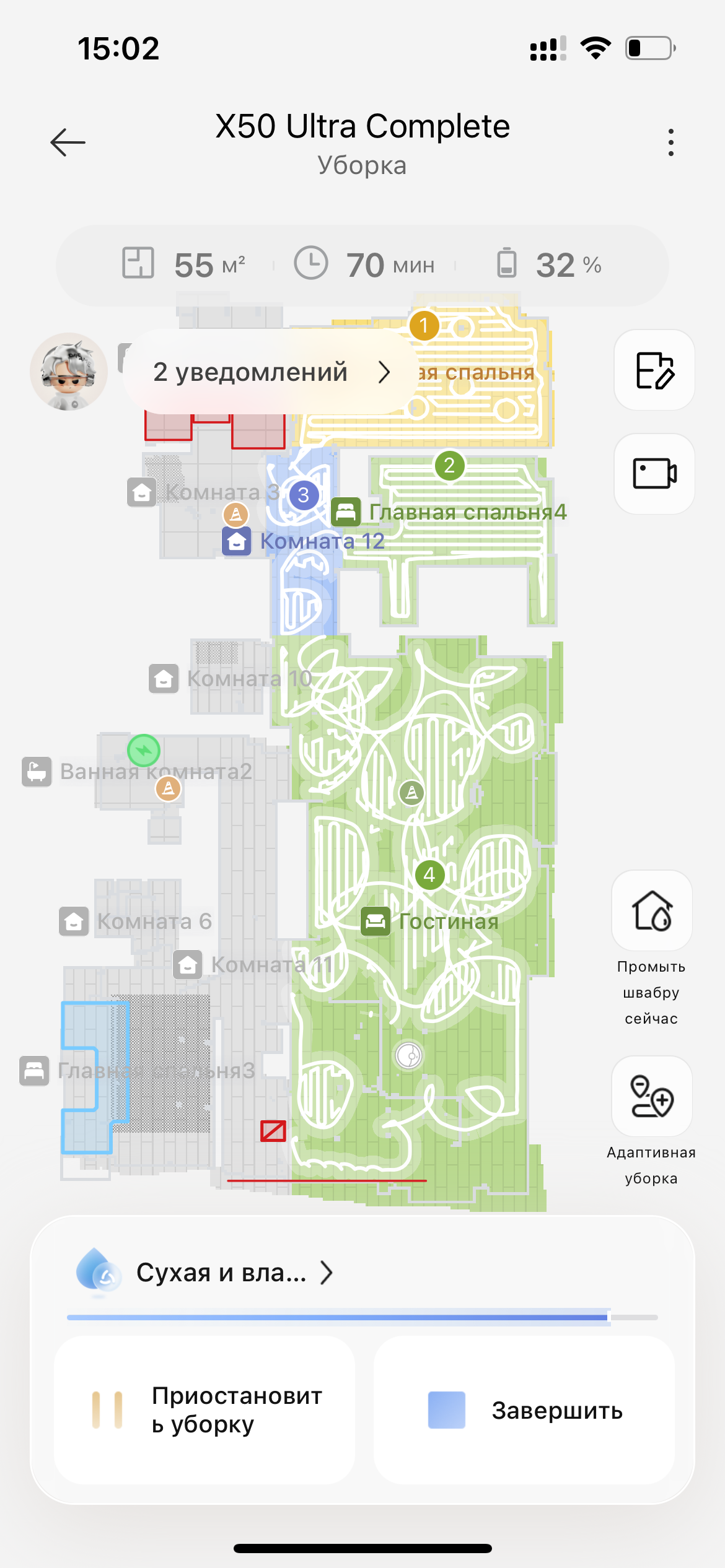The height and width of the screenshot is (1568, 725).
Task: Select Главная спальня4 on the map
Action: point(467,512)
